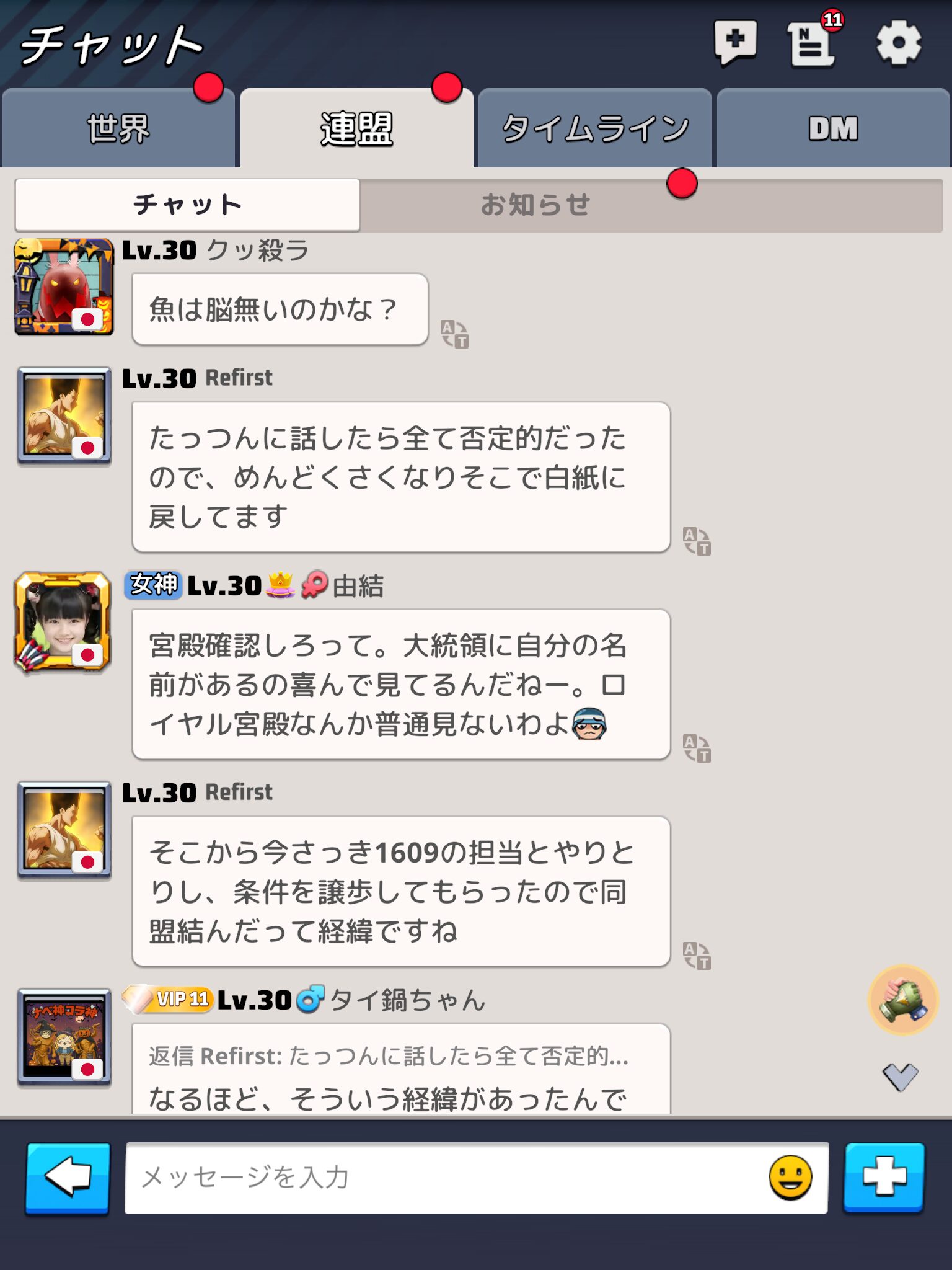This screenshot has width=952, height=1270.
Task: View 由結's profile avatar
Action: click(x=63, y=622)
